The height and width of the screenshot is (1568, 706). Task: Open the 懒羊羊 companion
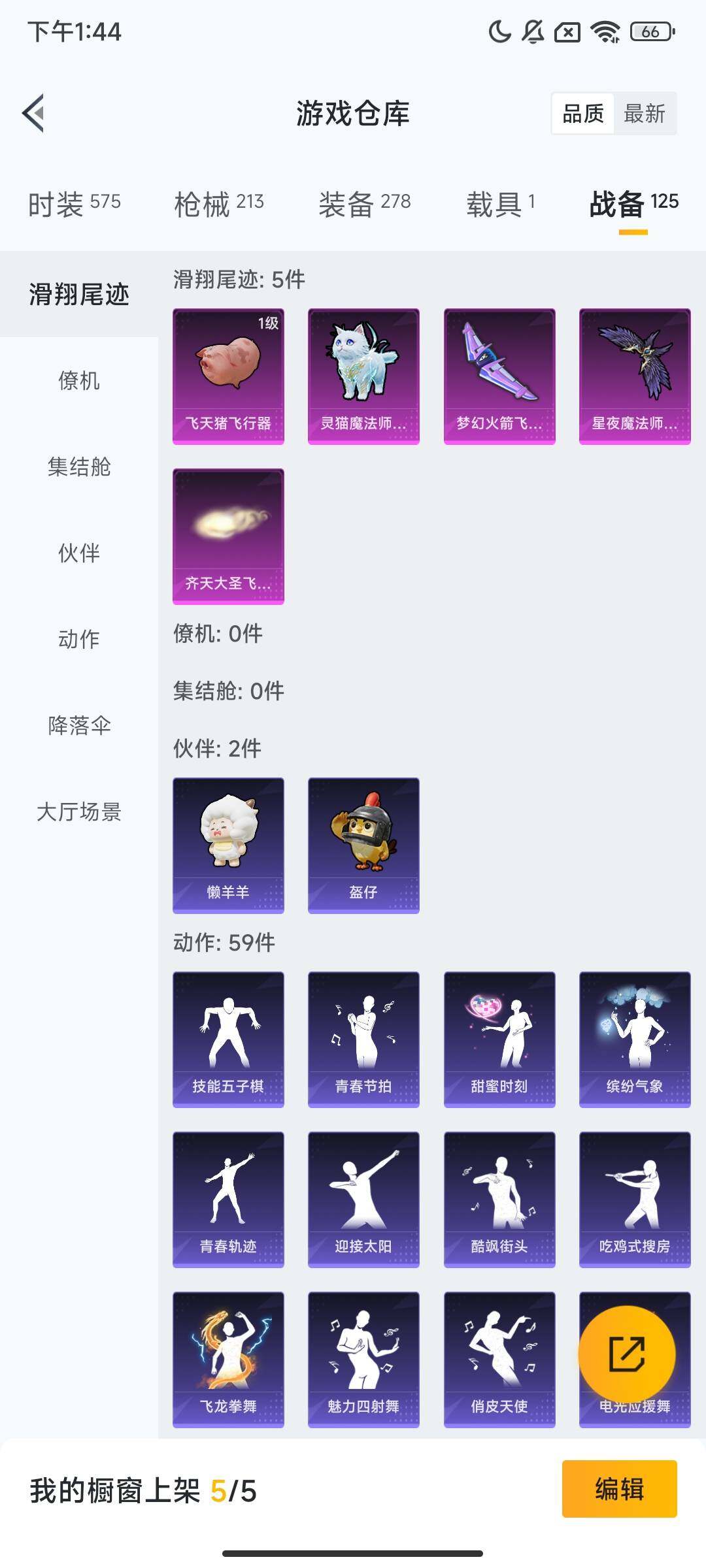pos(228,845)
